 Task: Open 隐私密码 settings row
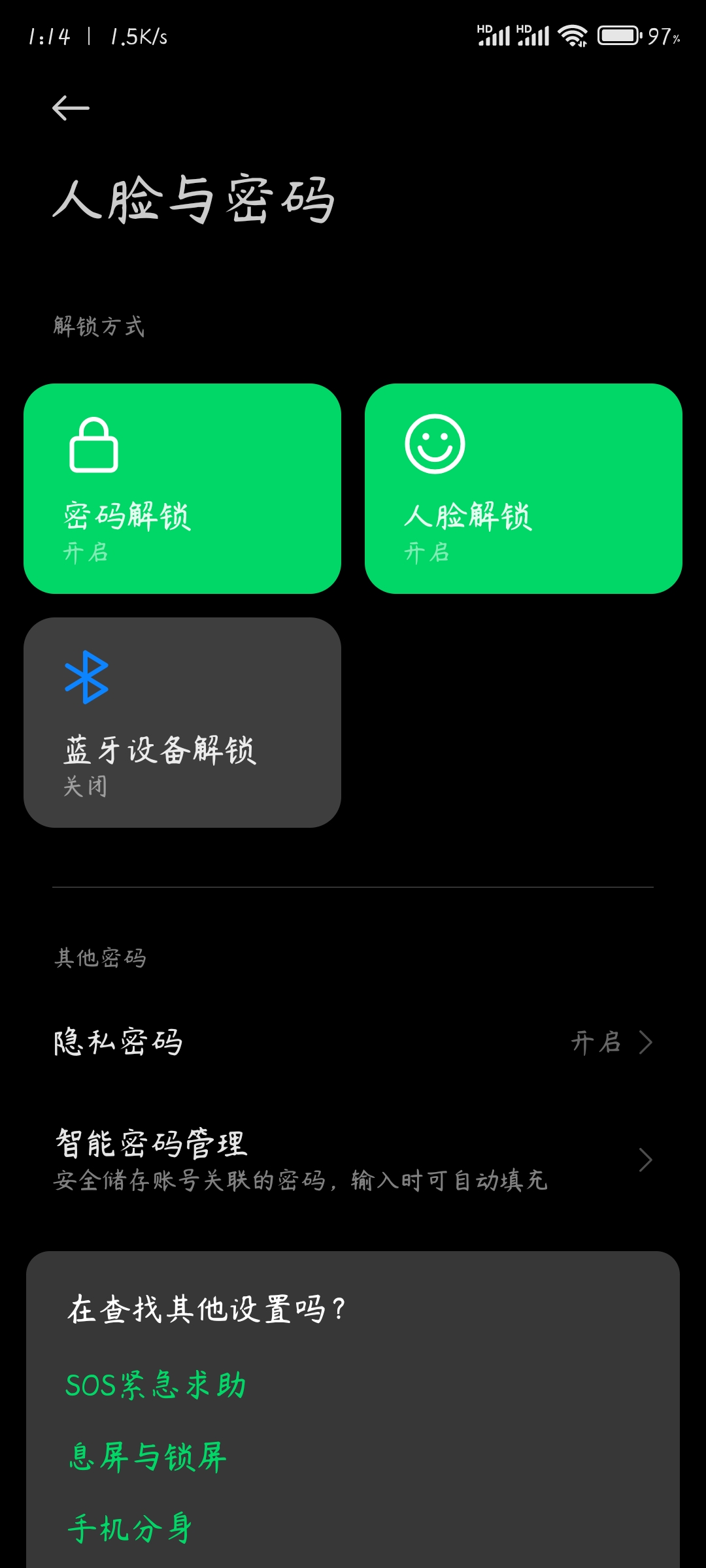coord(353,1042)
